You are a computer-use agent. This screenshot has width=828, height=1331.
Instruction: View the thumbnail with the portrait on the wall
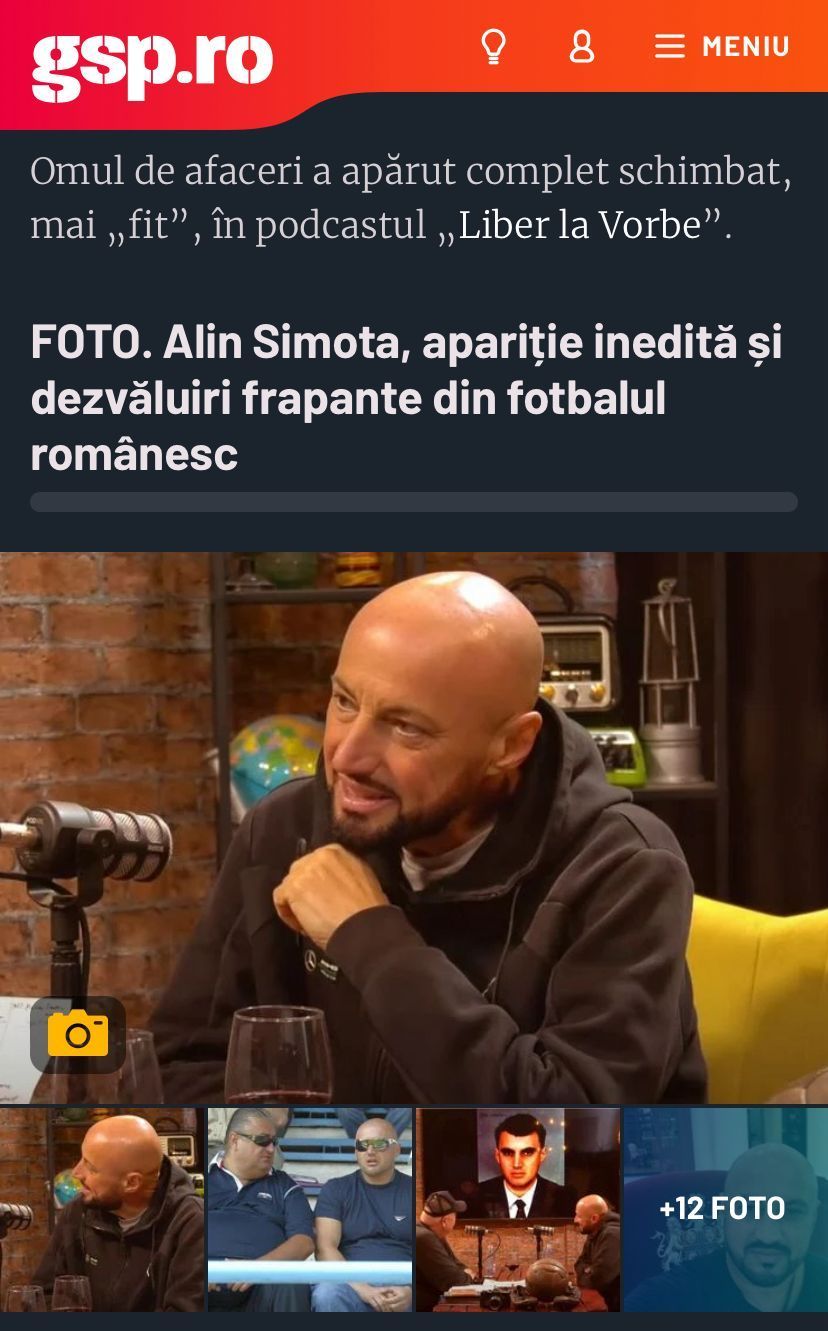pyautogui.click(x=518, y=1209)
